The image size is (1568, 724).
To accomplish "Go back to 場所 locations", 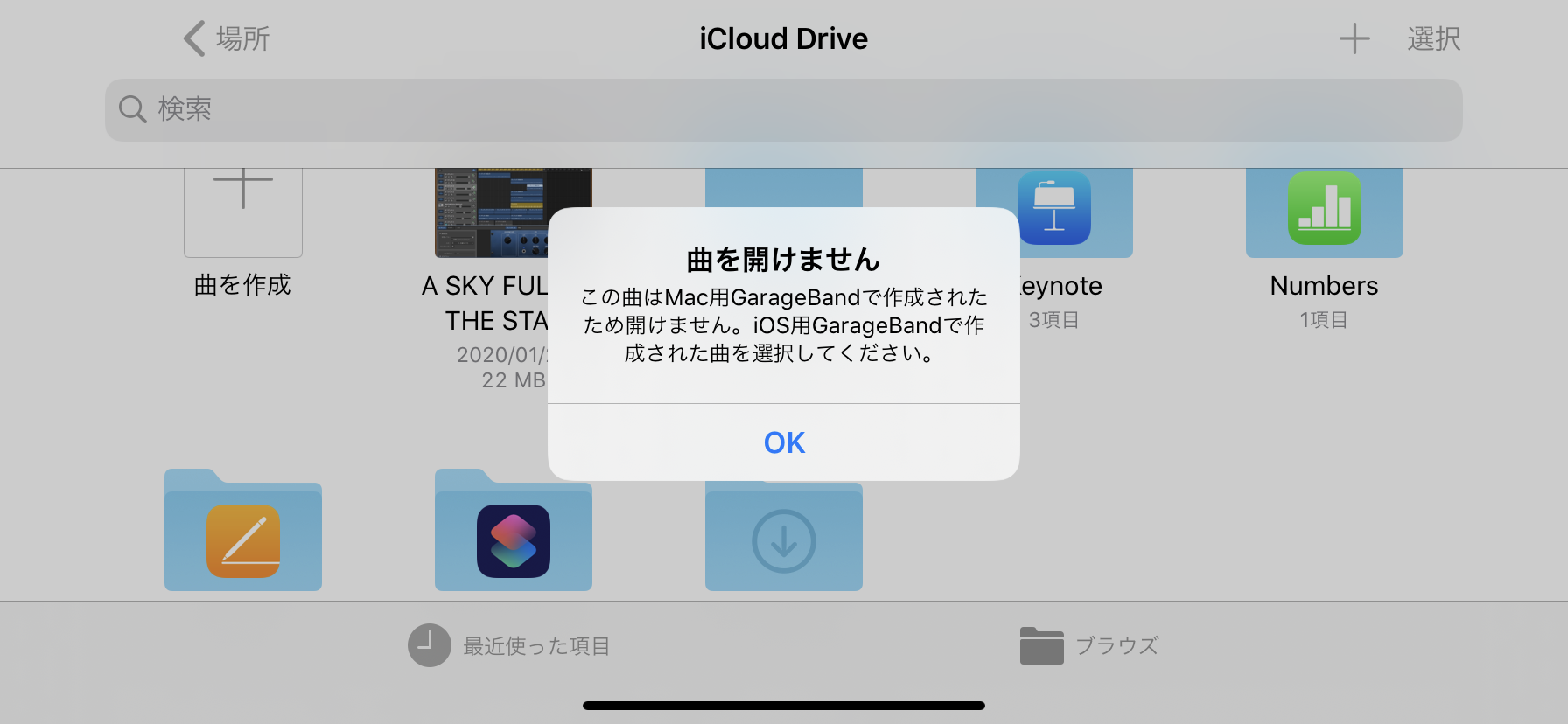I will point(227,38).
